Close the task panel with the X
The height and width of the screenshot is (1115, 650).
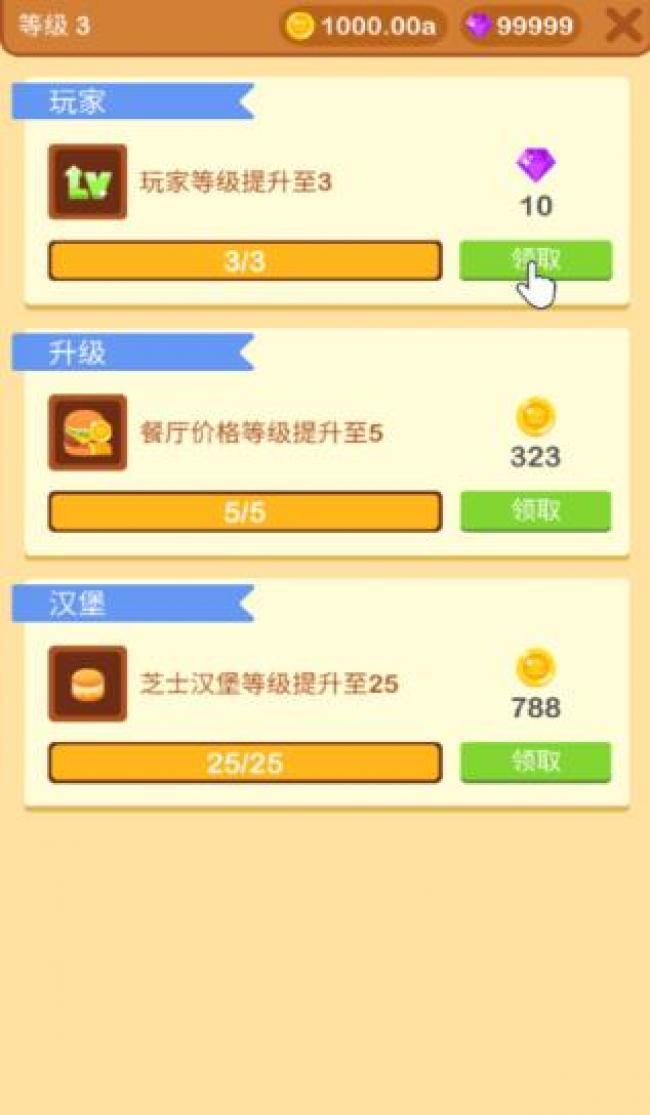623,26
